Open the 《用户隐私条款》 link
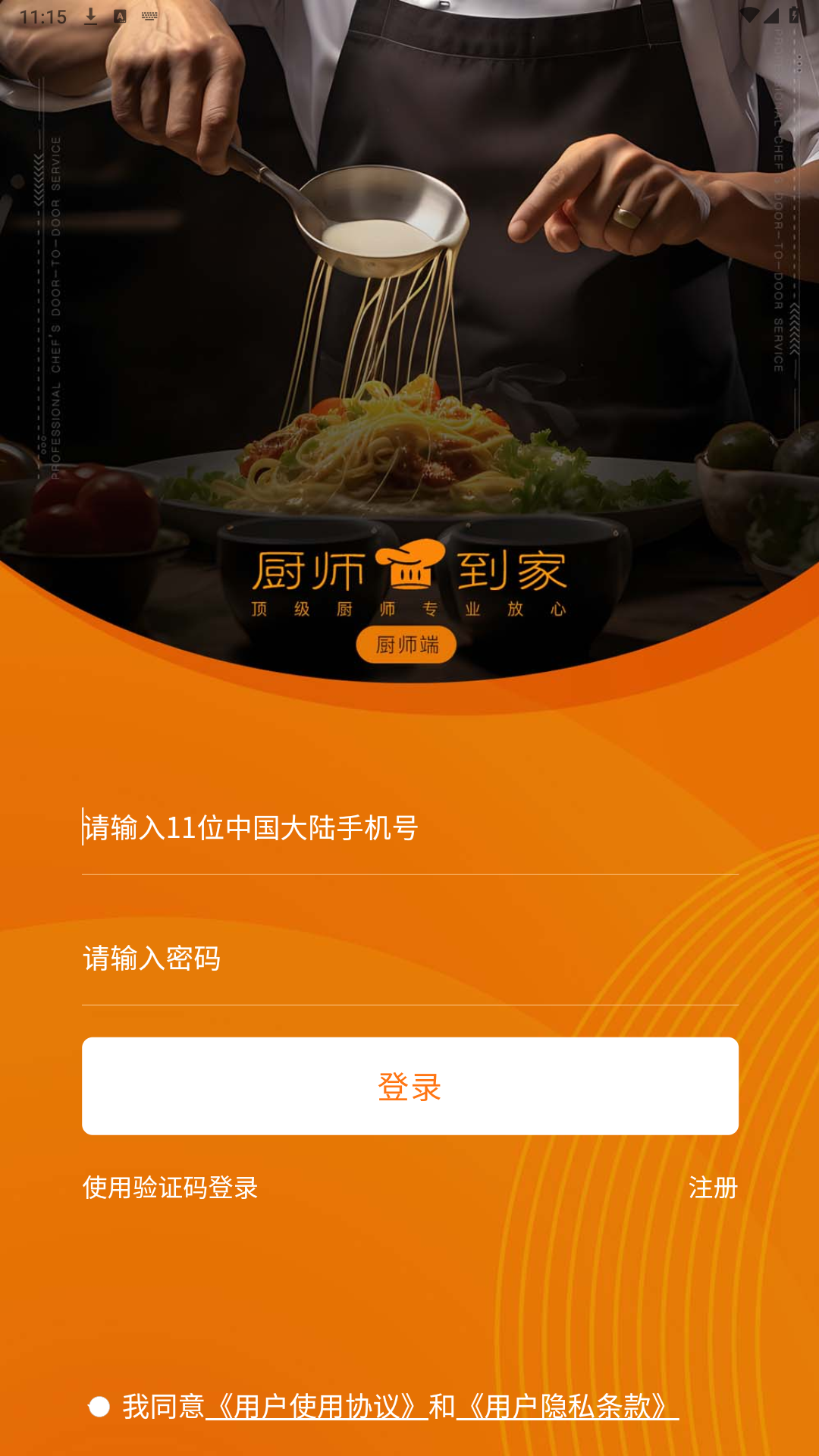 click(x=567, y=1407)
